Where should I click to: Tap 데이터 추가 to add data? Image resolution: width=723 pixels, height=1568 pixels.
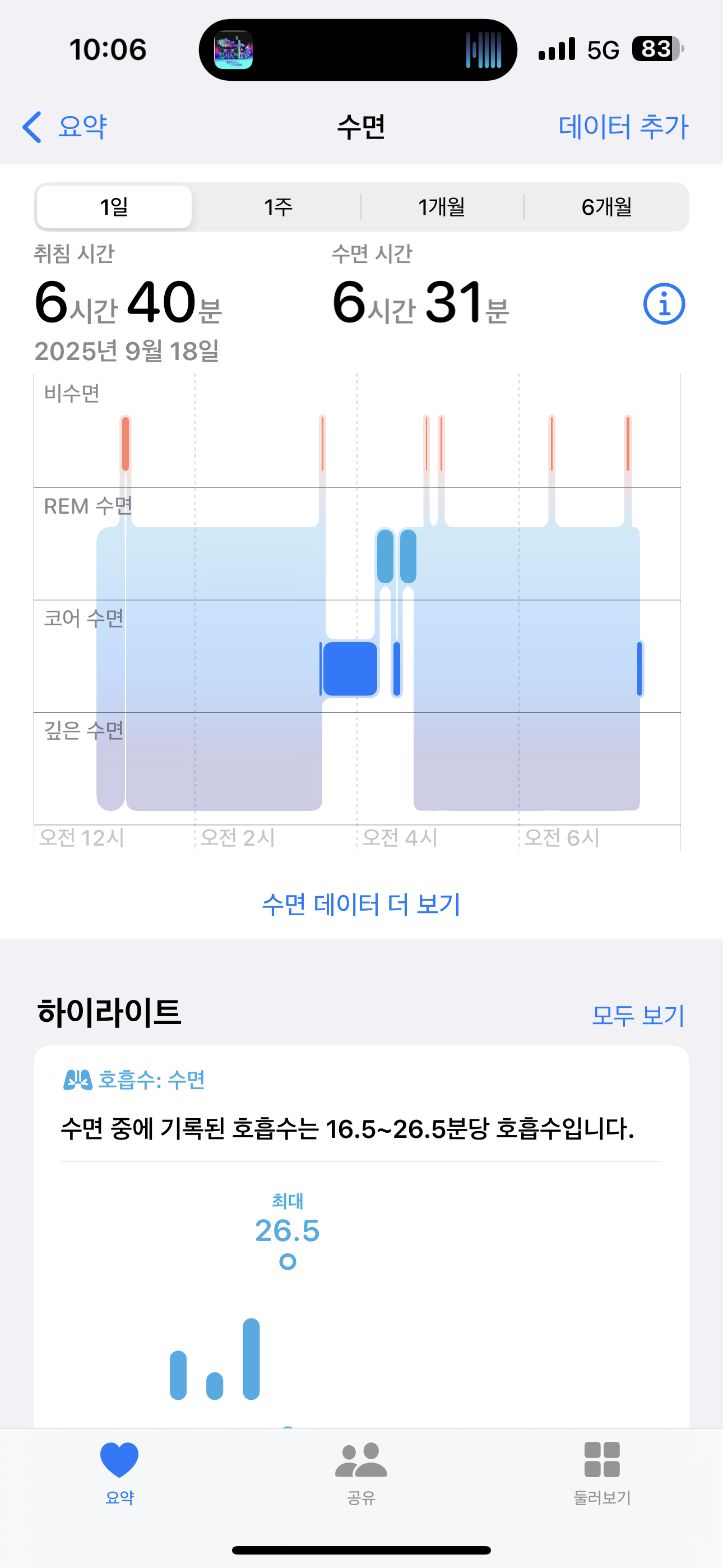pos(623,127)
